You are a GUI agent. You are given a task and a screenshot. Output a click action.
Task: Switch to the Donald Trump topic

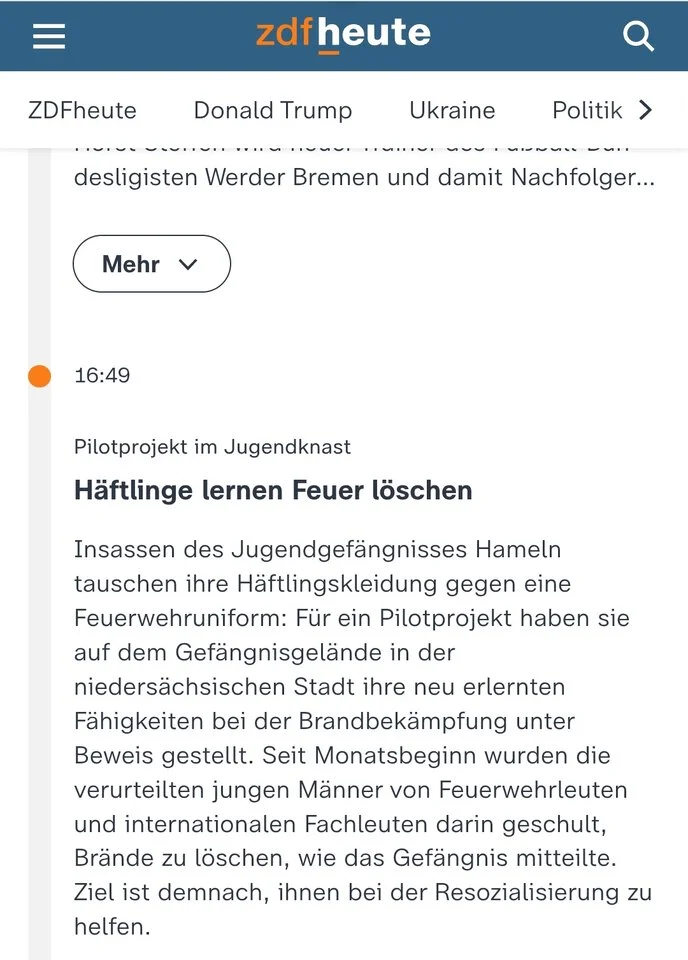272,110
